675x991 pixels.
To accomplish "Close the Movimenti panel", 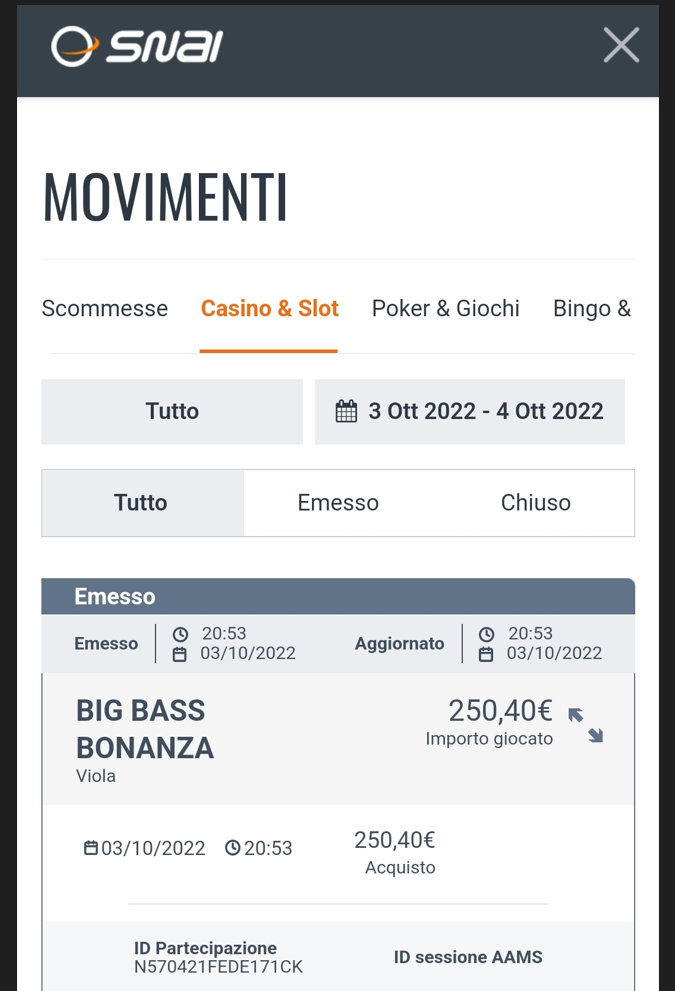I will tap(620, 45).
